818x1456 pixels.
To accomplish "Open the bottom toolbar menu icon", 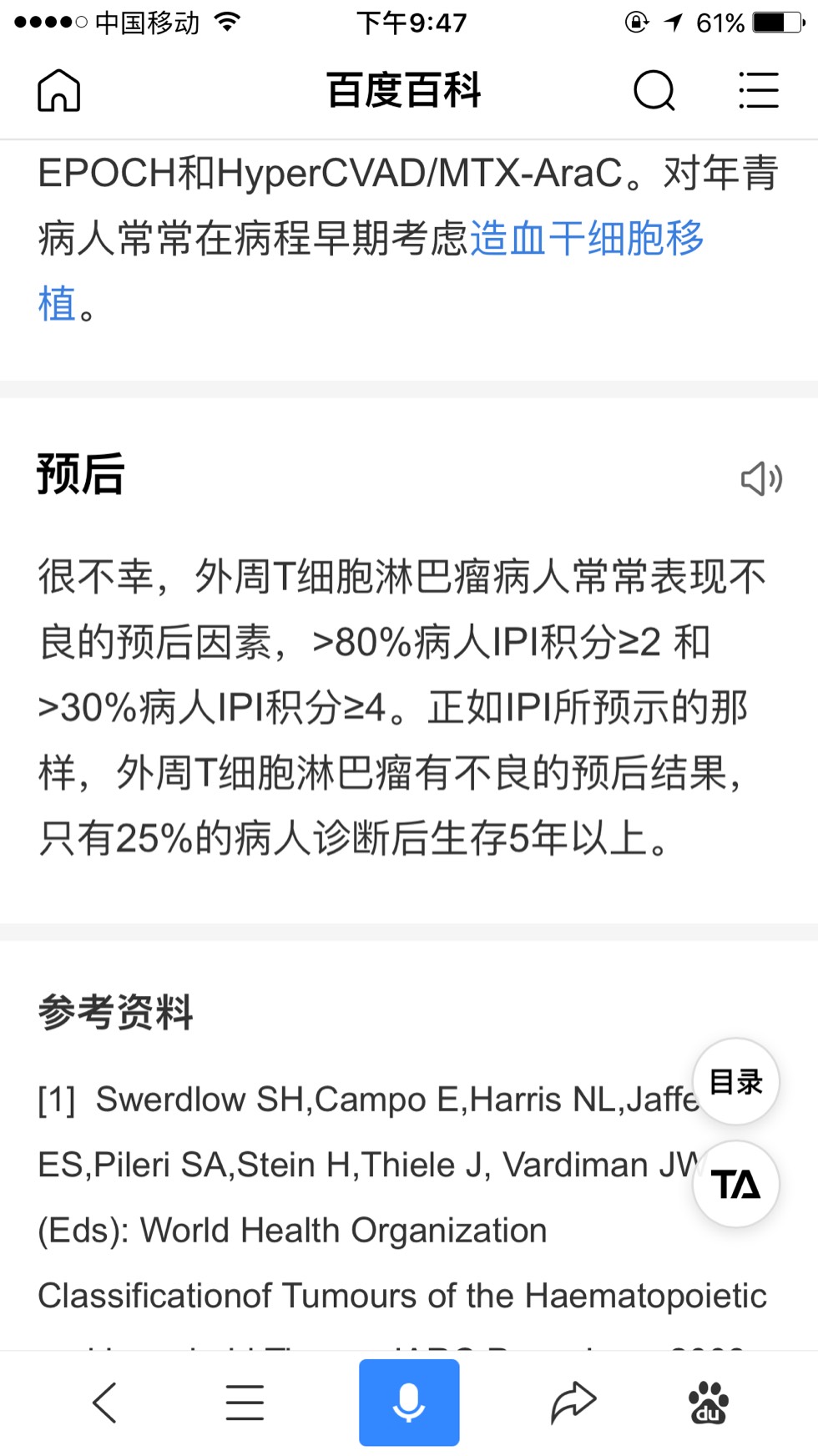I will (x=245, y=1403).
